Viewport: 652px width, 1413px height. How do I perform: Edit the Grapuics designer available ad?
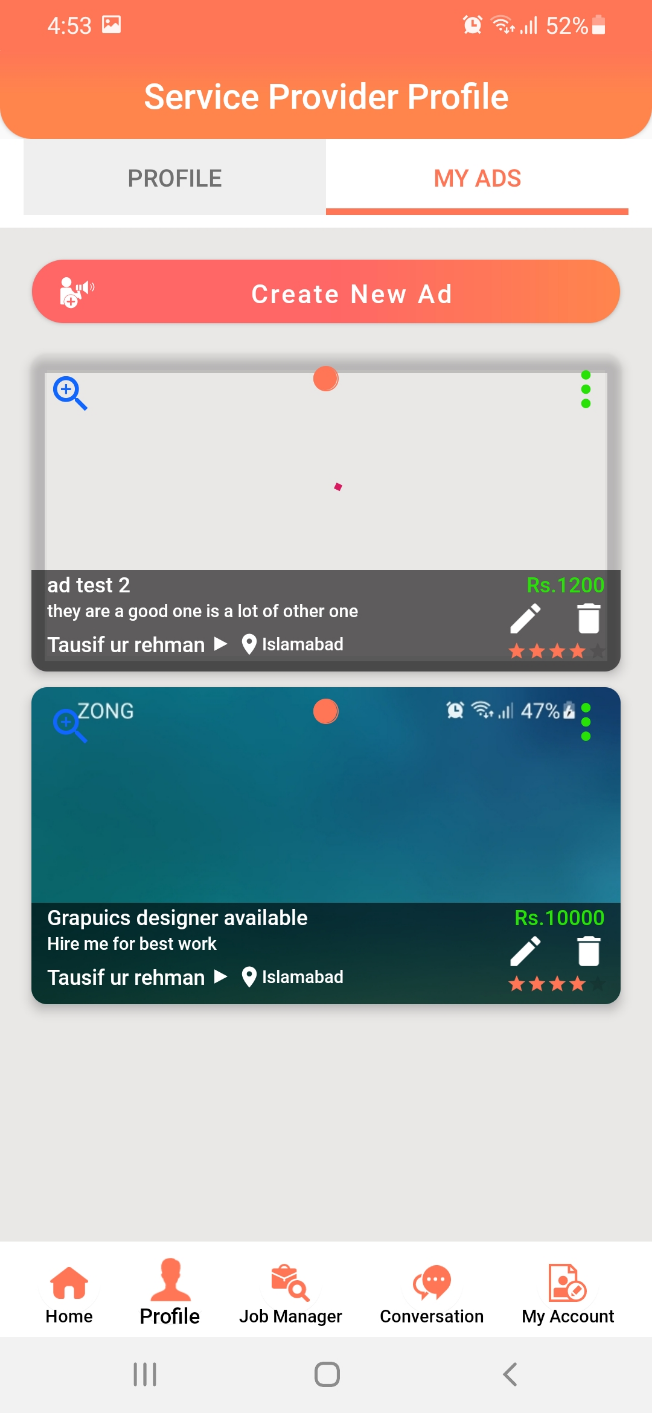pyautogui.click(x=525, y=952)
